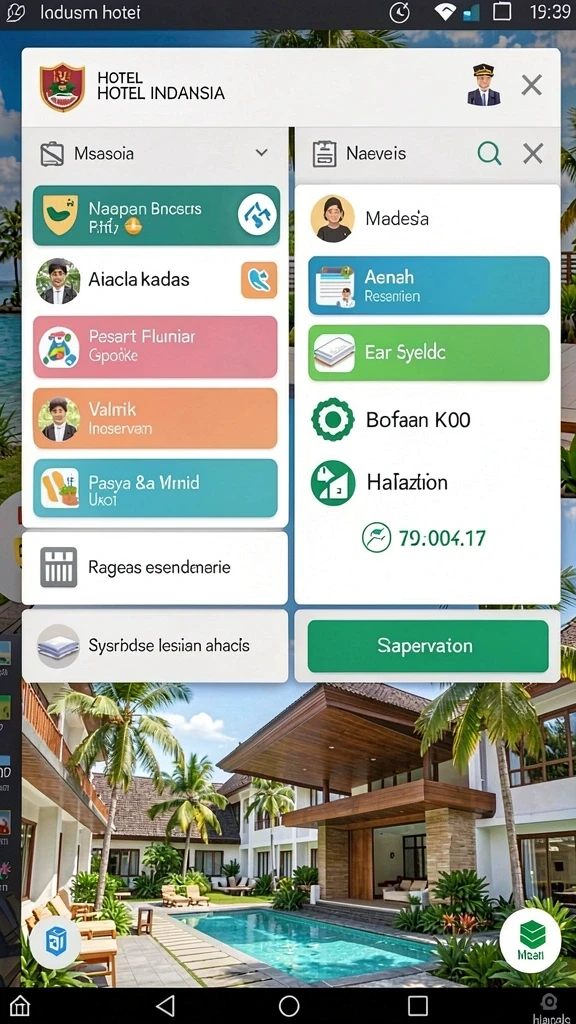
Task: Close the Naeveis panel
Action: pyautogui.click(x=533, y=153)
